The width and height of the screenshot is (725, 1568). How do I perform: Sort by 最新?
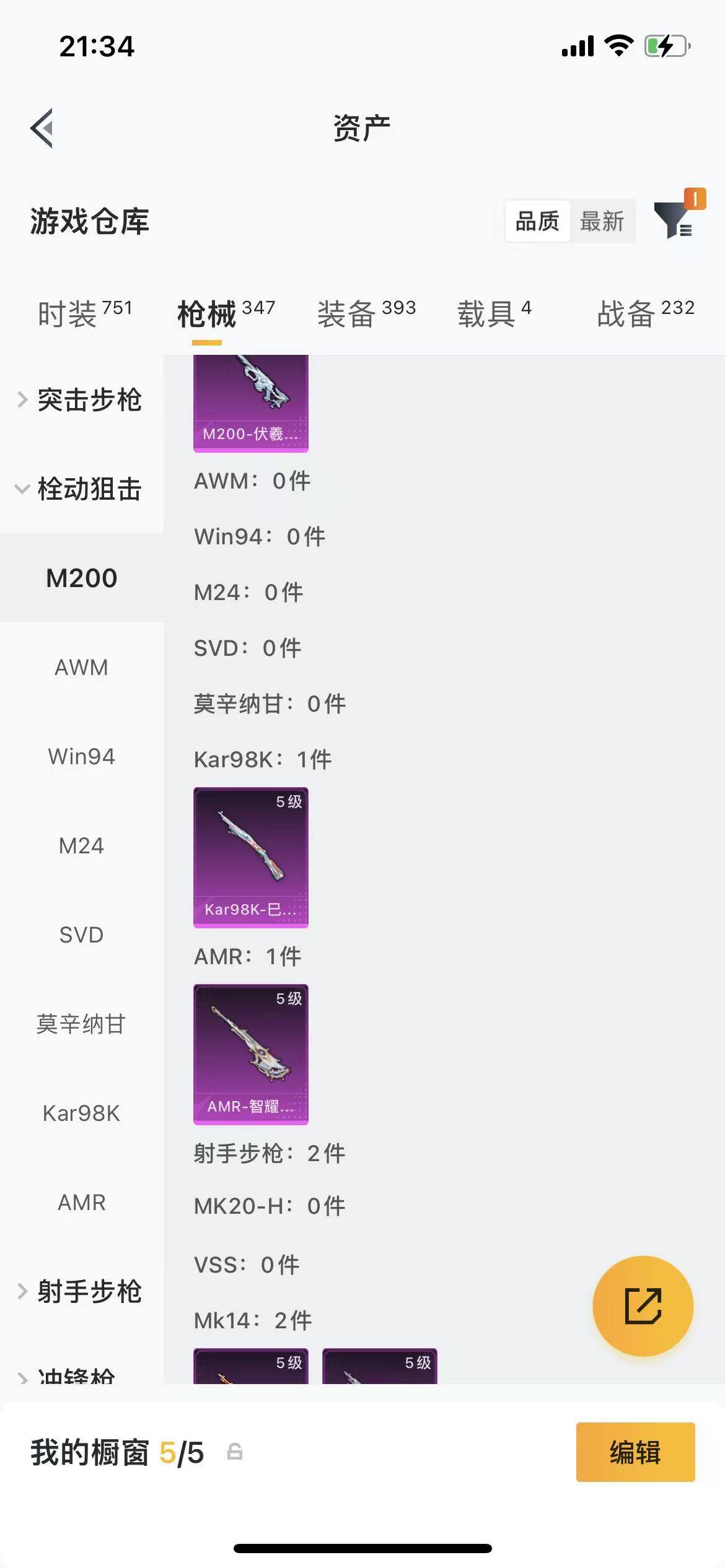(x=602, y=221)
